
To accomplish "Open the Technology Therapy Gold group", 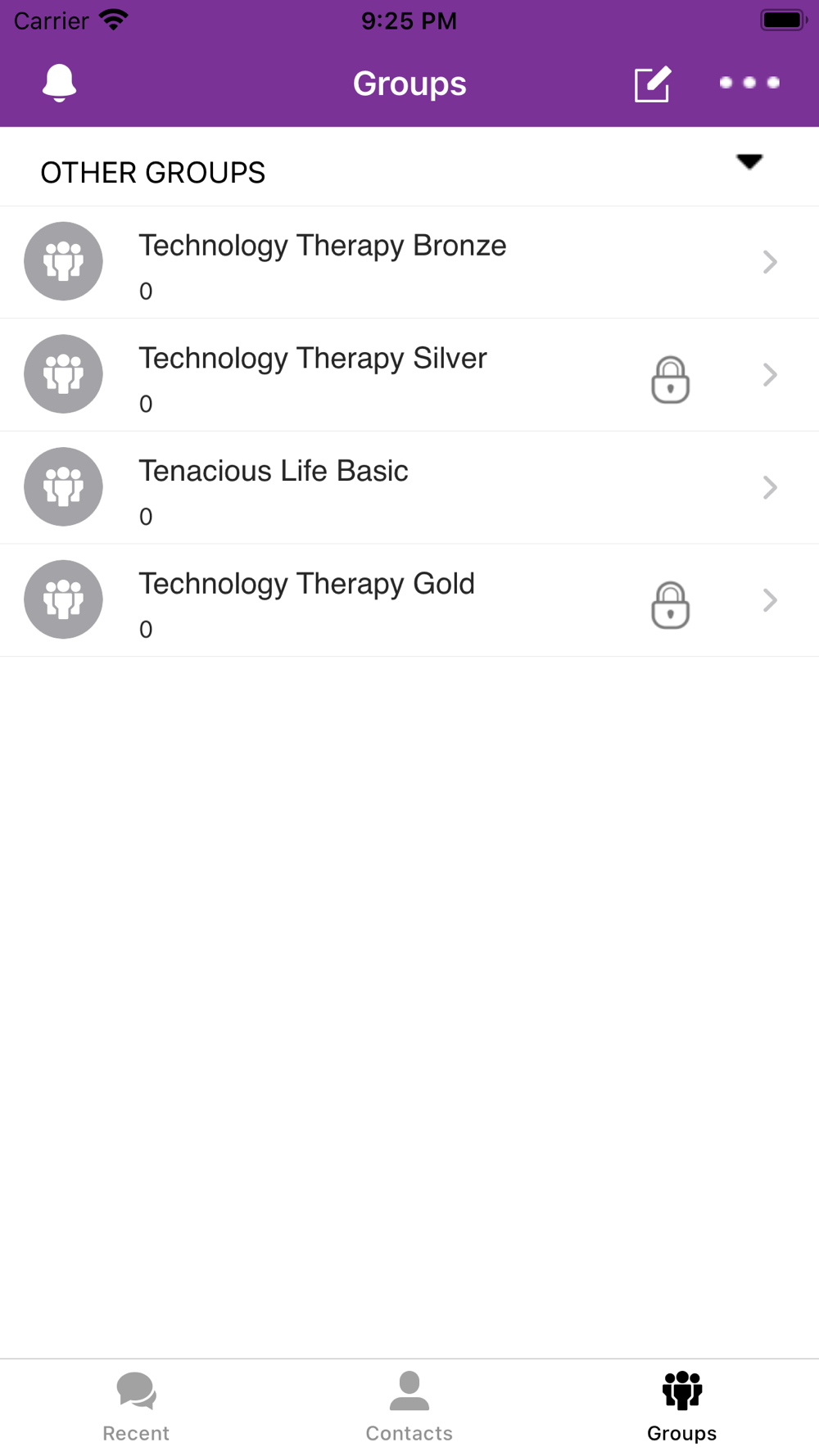I will coord(409,600).
